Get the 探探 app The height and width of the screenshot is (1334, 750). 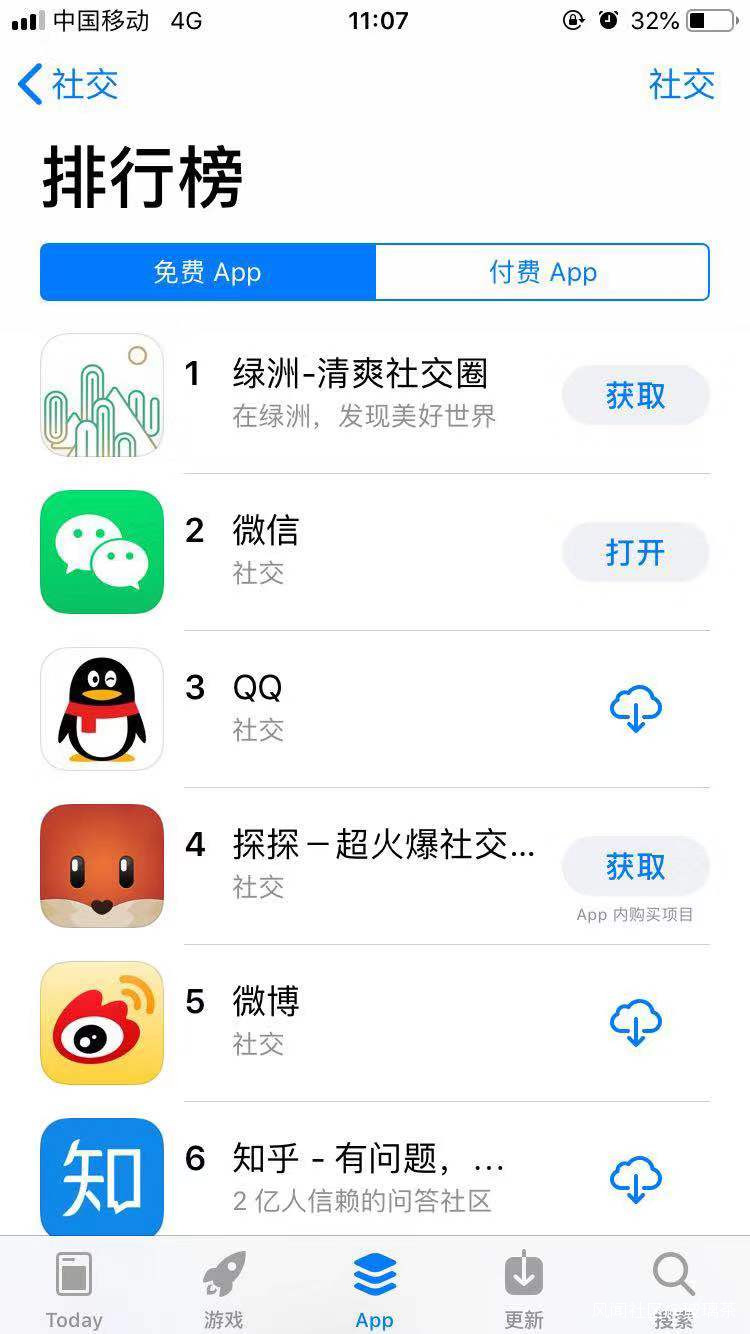[635, 866]
